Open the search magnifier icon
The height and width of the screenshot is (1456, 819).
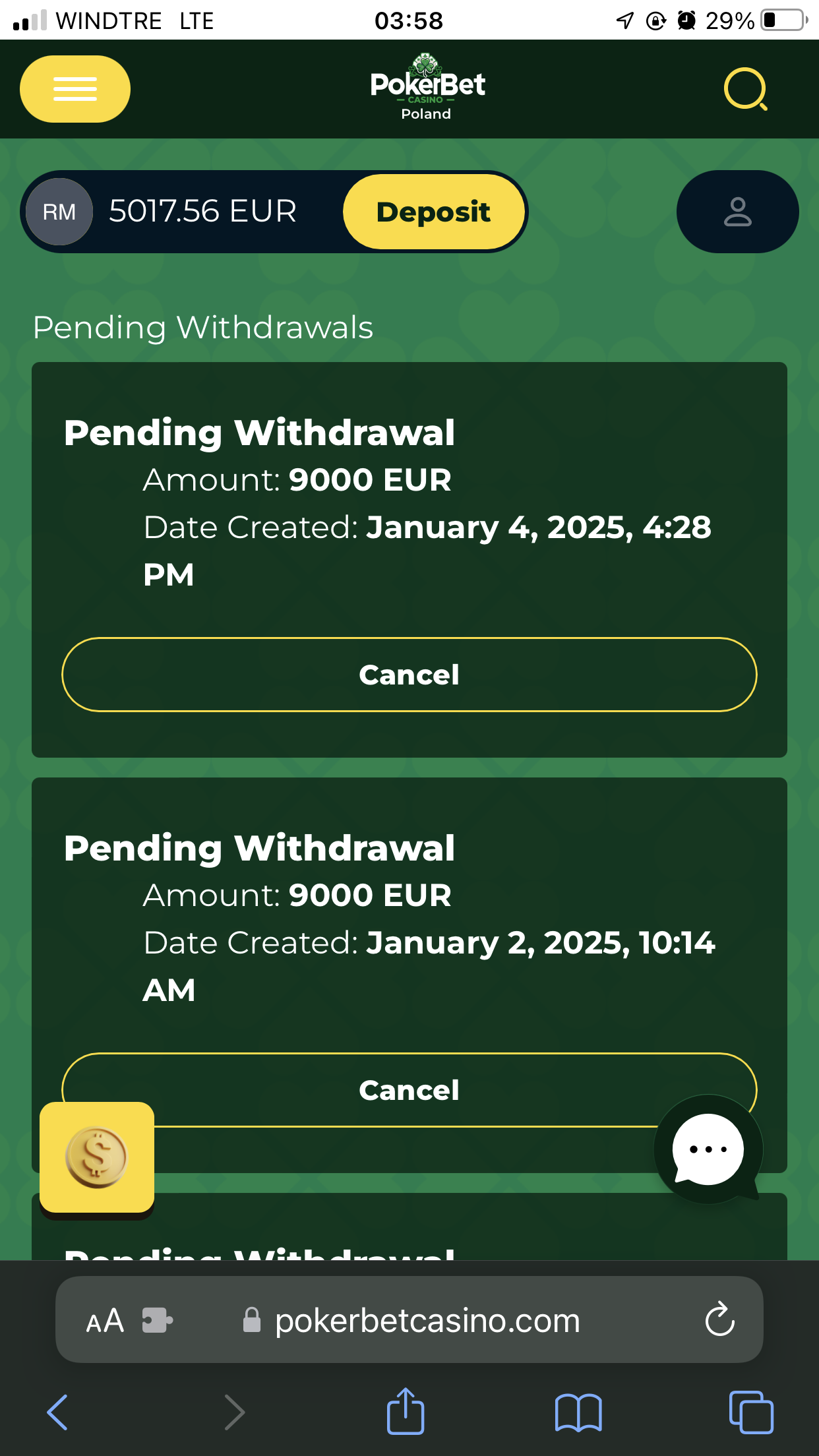coord(745,89)
